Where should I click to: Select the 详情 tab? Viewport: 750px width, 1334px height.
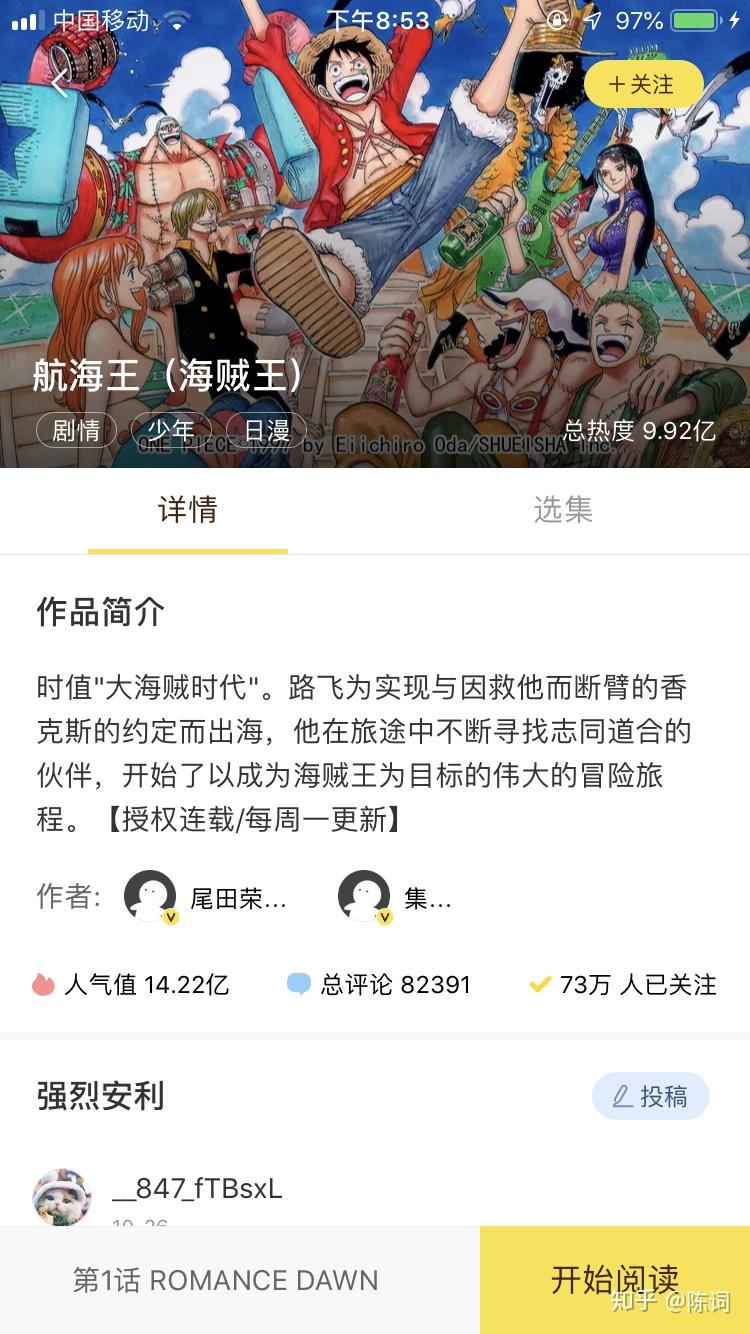click(x=188, y=510)
